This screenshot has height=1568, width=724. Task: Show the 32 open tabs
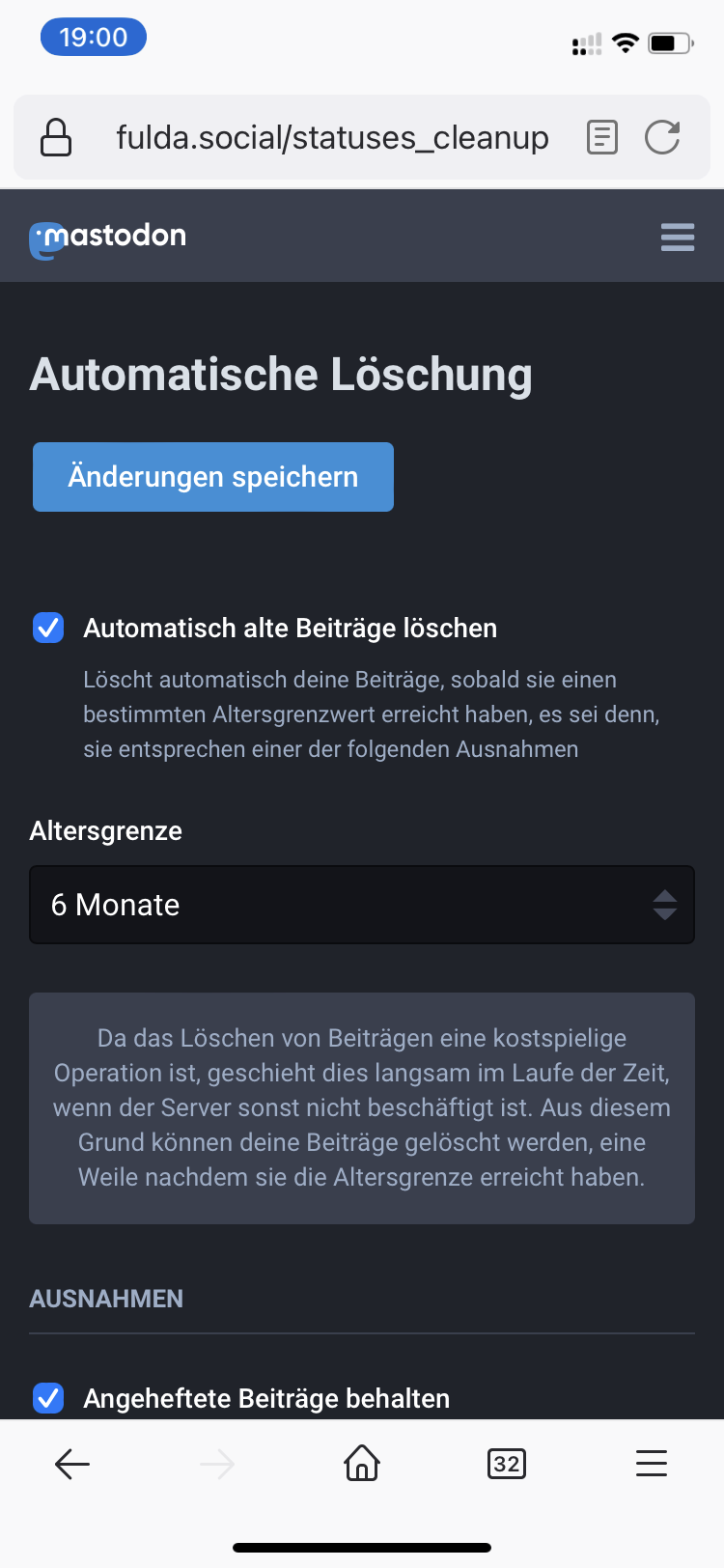(x=507, y=1464)
